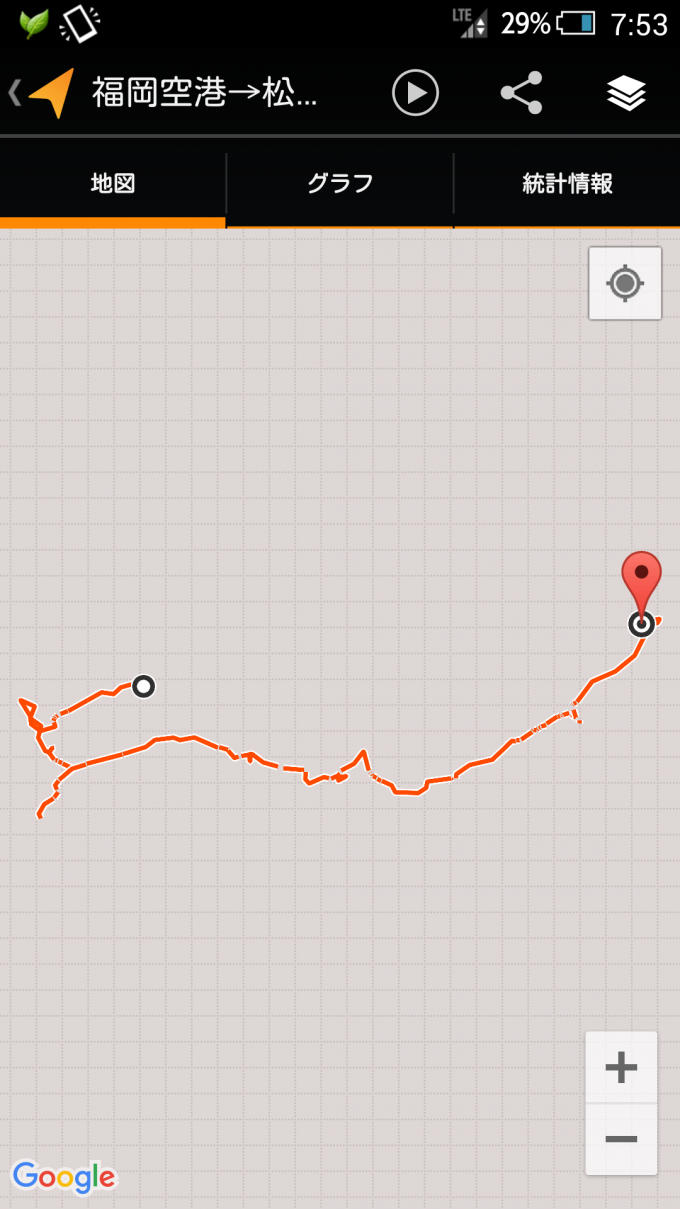Center map on my location
This screenshot has height=1209, width=680.
coord(625,283)
